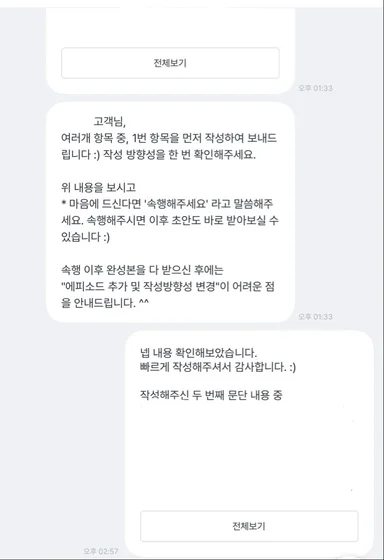The width and height of the screenshot is (384, 560).
Task: Expand 전체보기 under the 오후 02:57 reply
Action: (x=249, y=526)
